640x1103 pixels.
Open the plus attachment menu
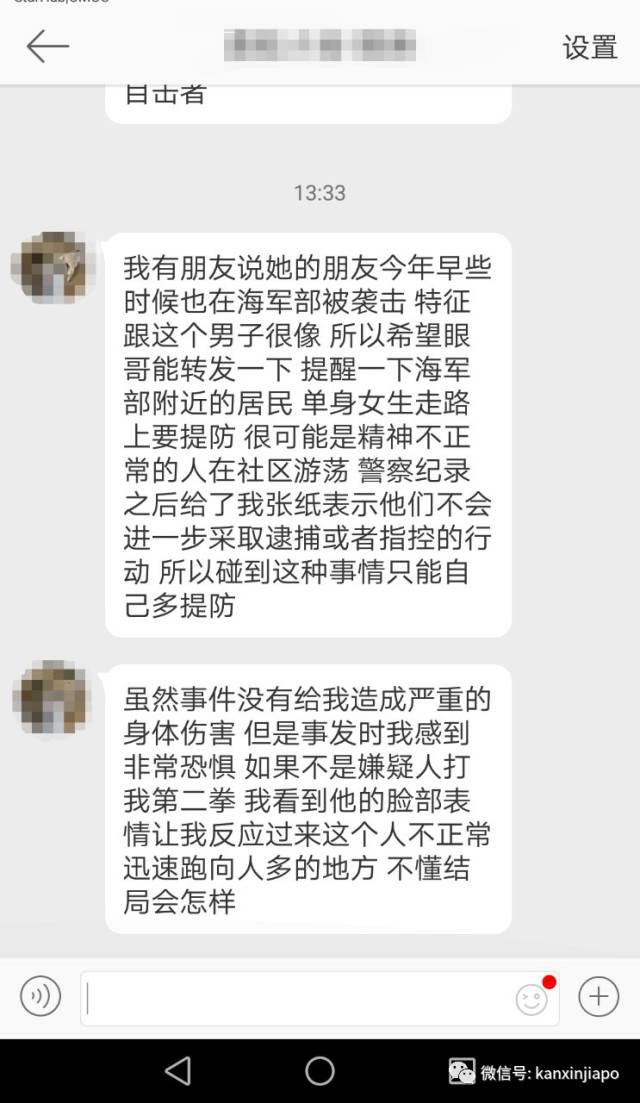click(598, 996)
